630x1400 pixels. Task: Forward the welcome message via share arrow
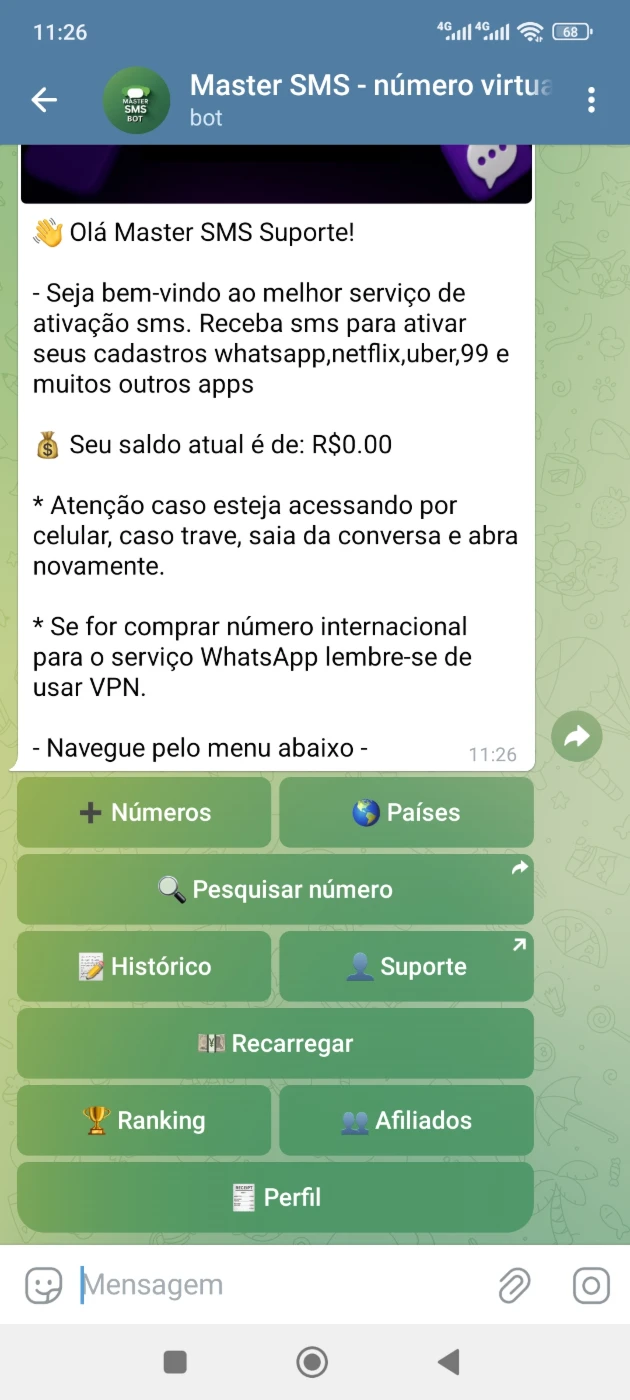point(576,738)
